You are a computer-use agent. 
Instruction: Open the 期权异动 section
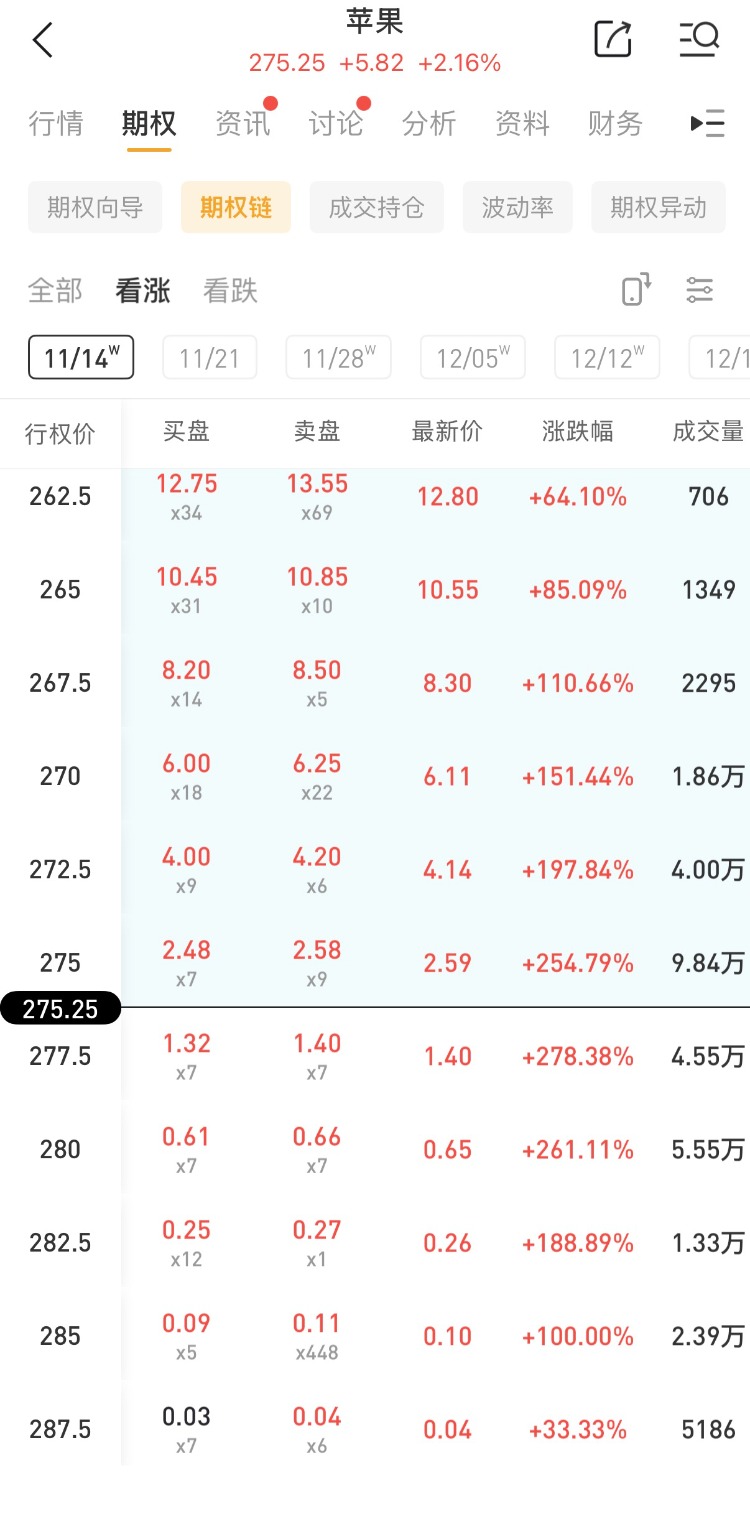click(x=658, y=207)
